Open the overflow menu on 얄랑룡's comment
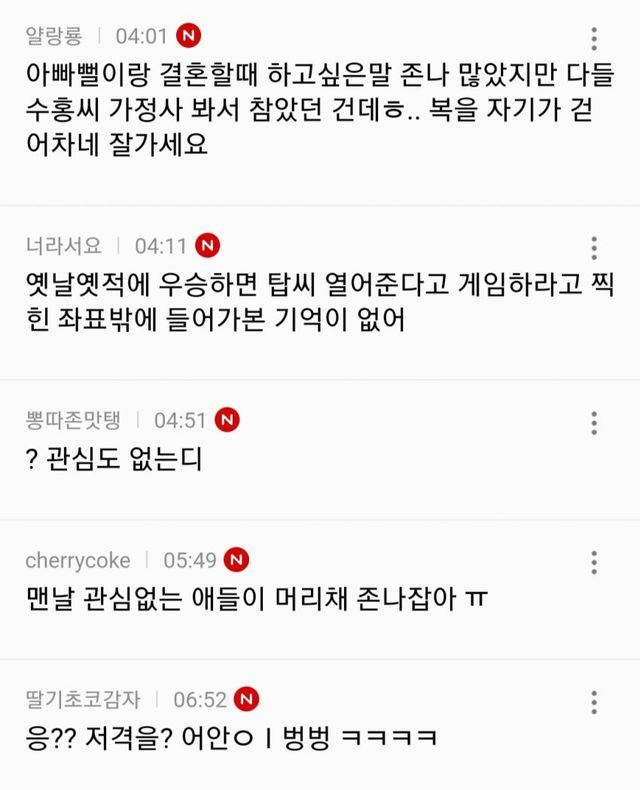 594,39
